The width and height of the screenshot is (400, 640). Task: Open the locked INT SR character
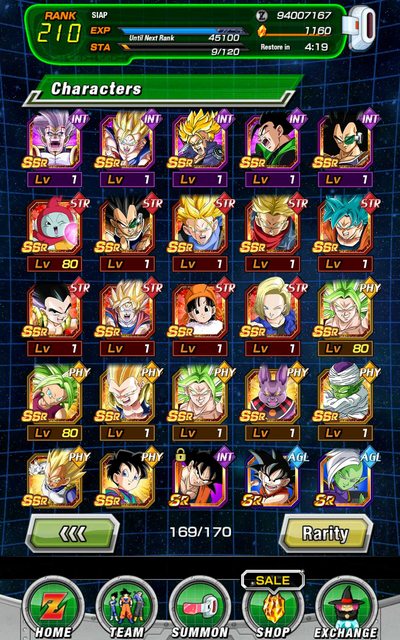coord(200,478)
